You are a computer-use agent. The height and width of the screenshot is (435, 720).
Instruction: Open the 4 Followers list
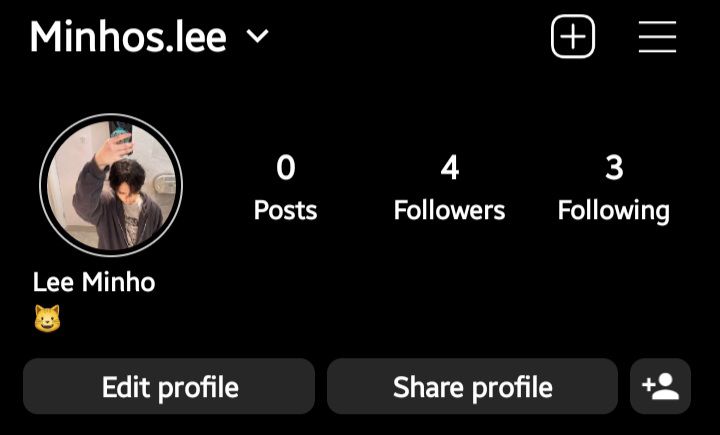click(449, 188)
